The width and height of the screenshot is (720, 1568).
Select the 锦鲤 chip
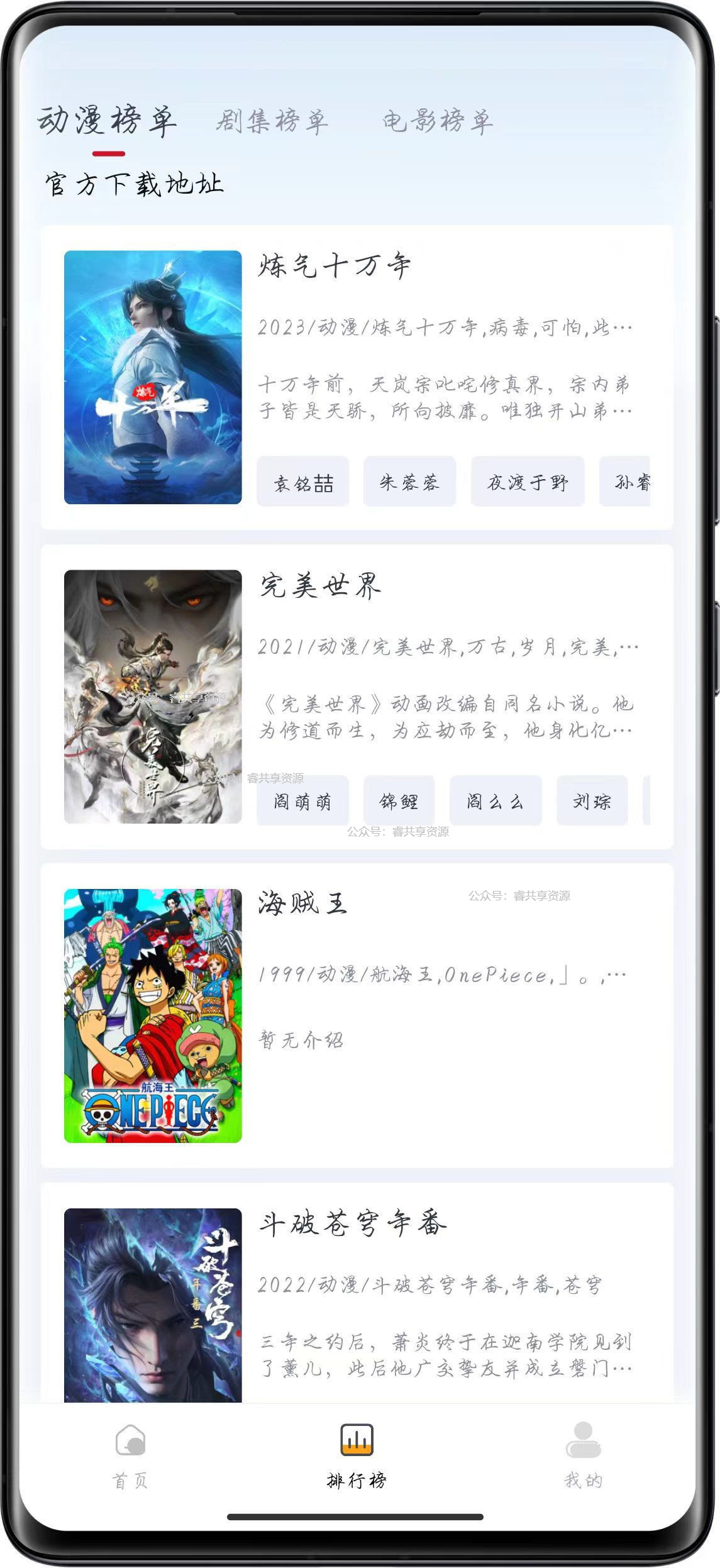tap(399, 802)
